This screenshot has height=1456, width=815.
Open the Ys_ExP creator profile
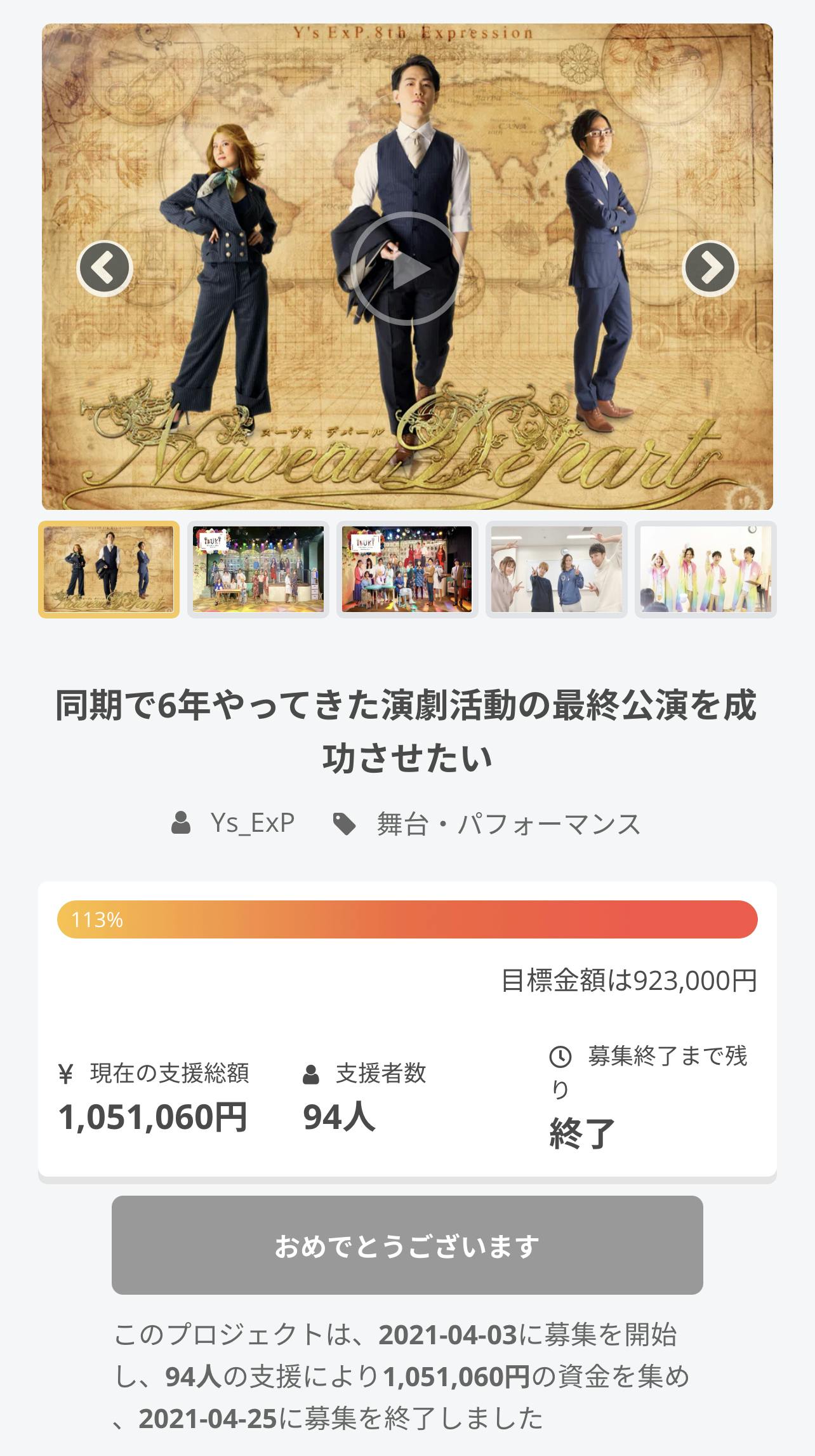252,824
